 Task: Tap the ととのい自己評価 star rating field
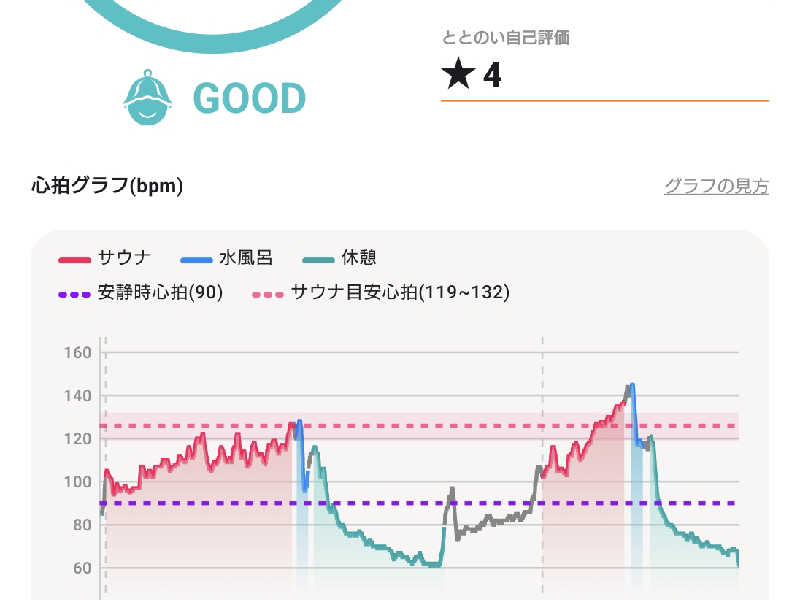[604, 75]
